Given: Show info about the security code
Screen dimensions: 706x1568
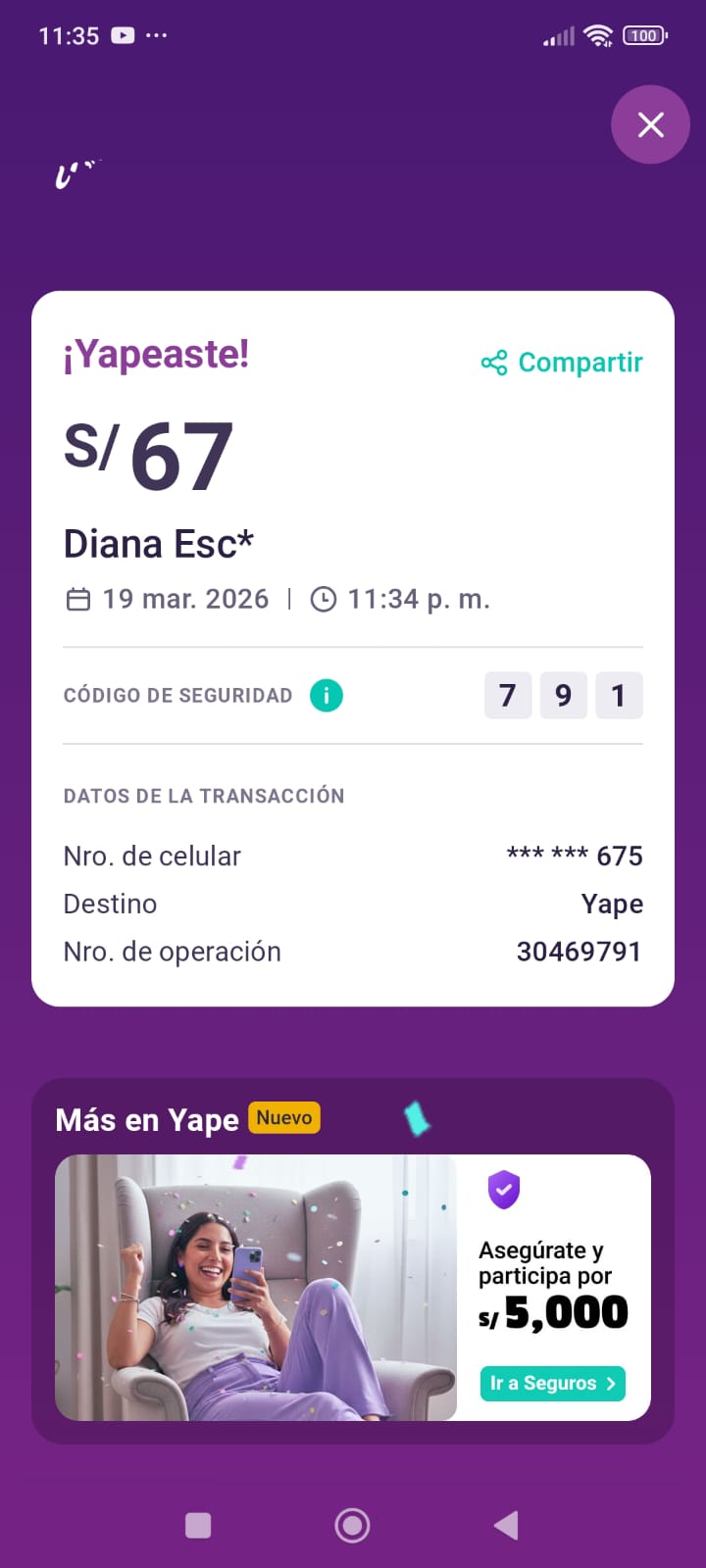Looking at the screenshot, I should 327,696.
